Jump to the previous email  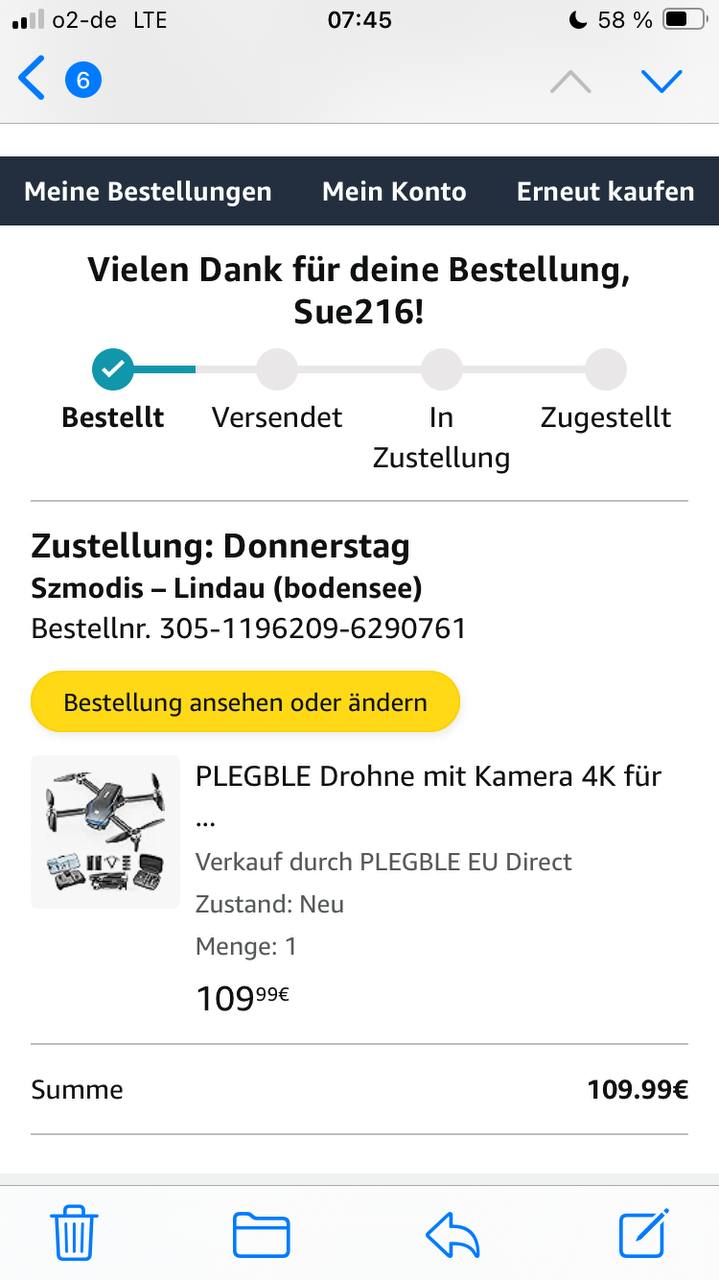[x=570, y=81]
